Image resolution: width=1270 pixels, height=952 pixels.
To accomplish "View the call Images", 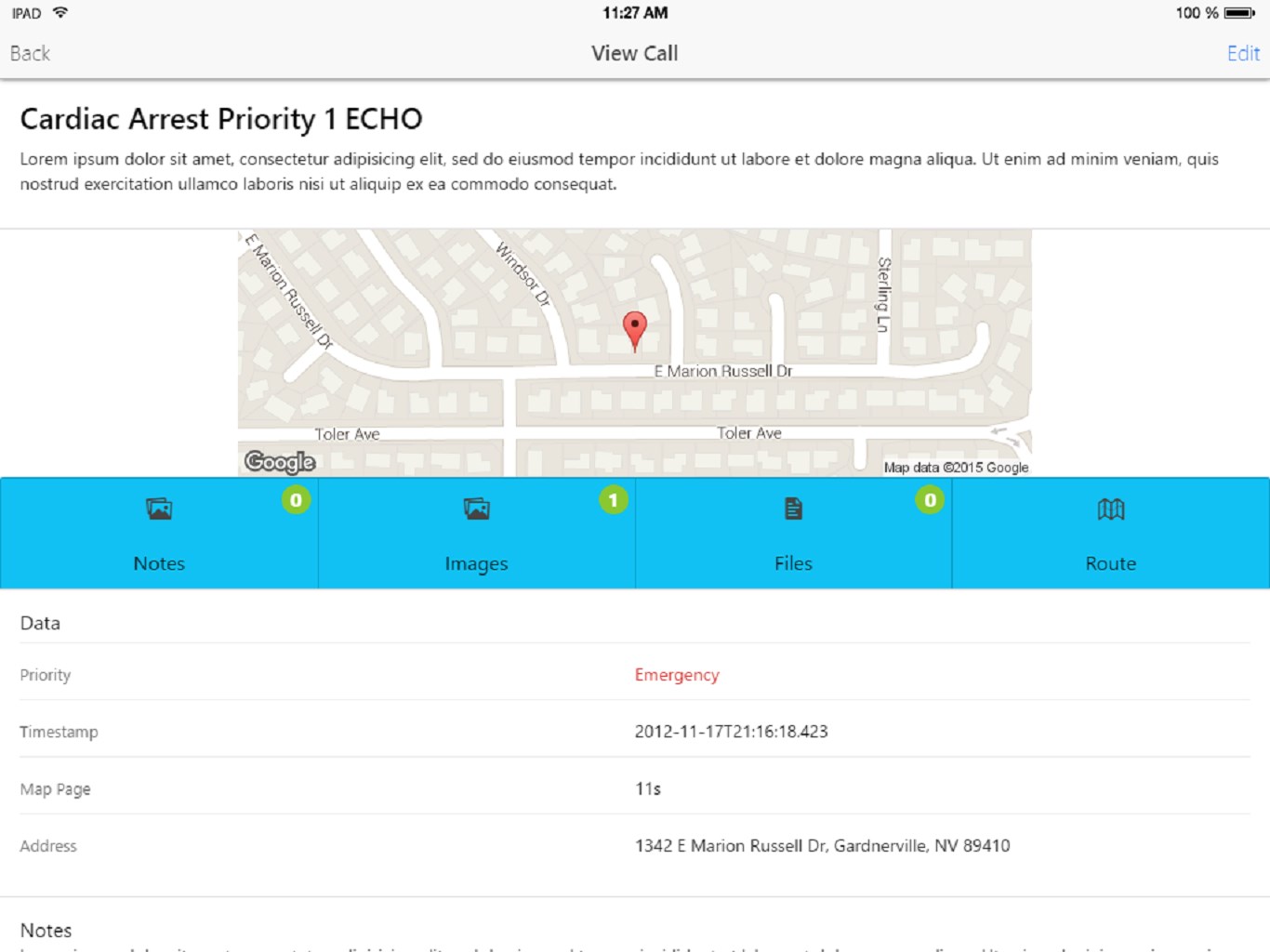I will [x=476, y=534].
